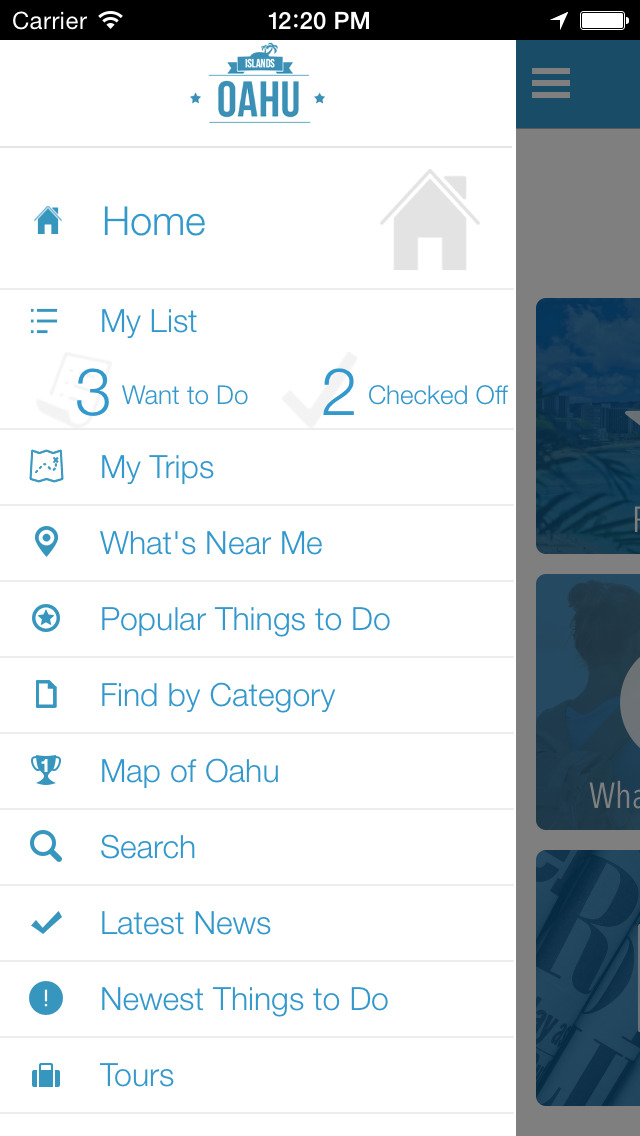Open Popular Things to Do

click(x=257, y=619)
